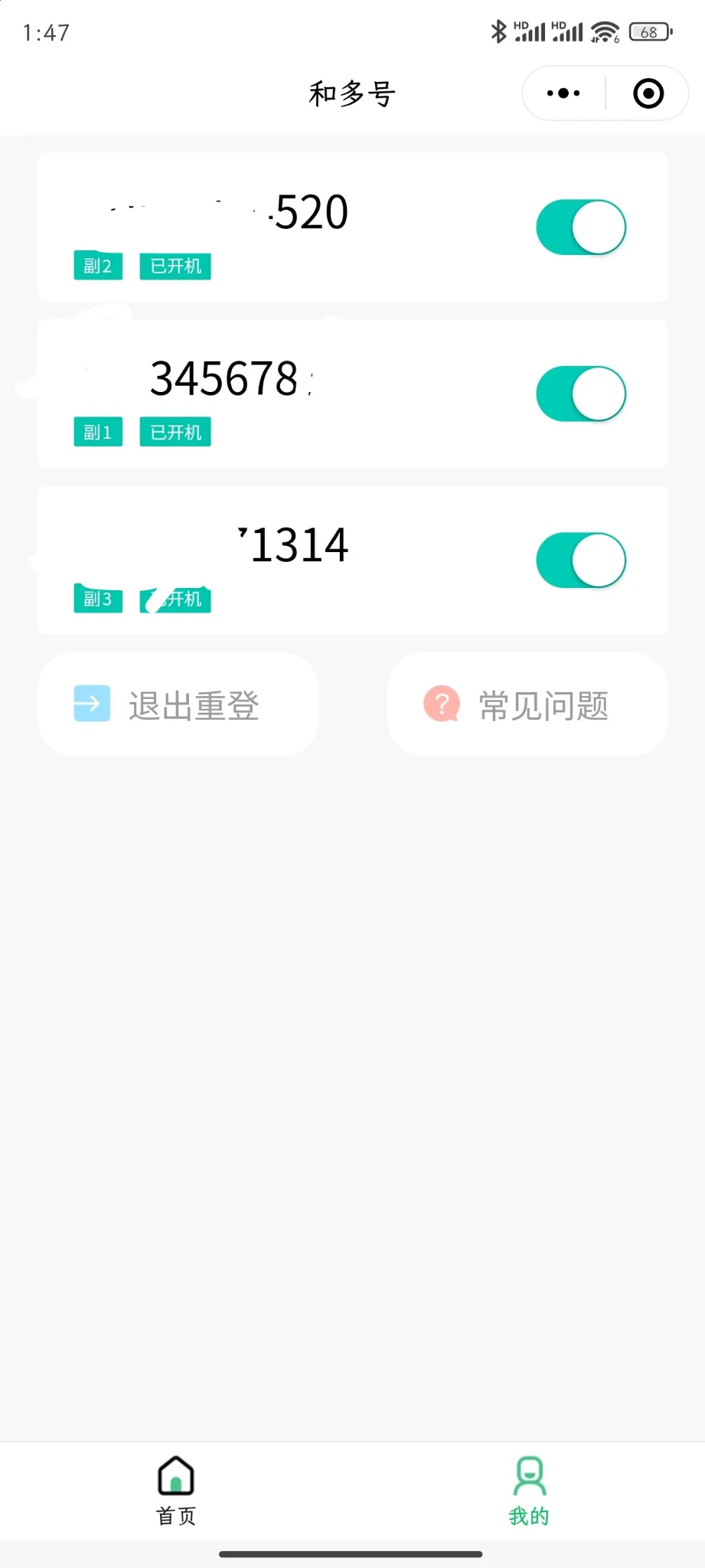Disable the 副1 number 345678 switch

click(x=581, y=394)
